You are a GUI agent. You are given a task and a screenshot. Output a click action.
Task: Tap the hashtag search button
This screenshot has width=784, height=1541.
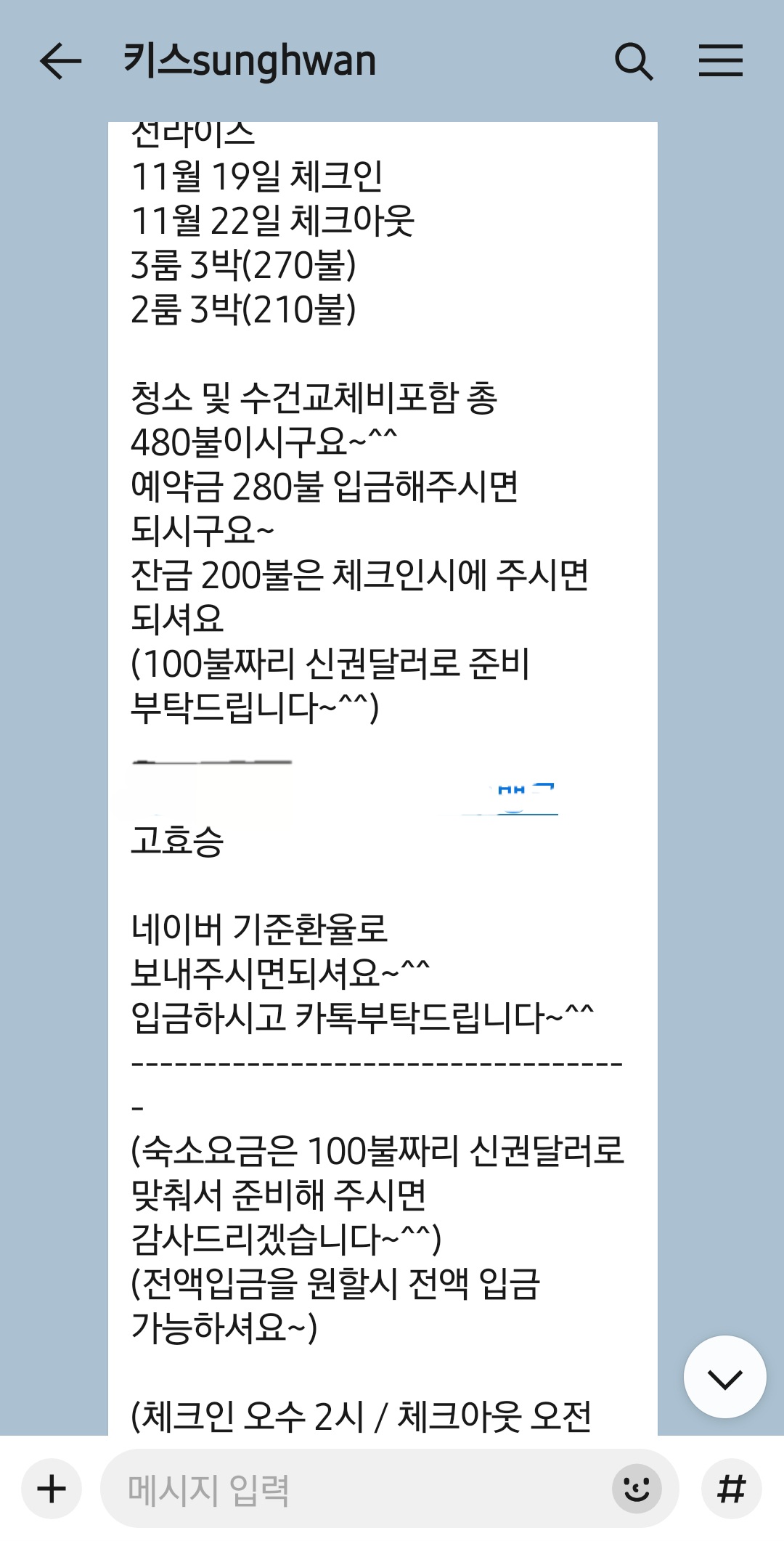[731, 1489]
